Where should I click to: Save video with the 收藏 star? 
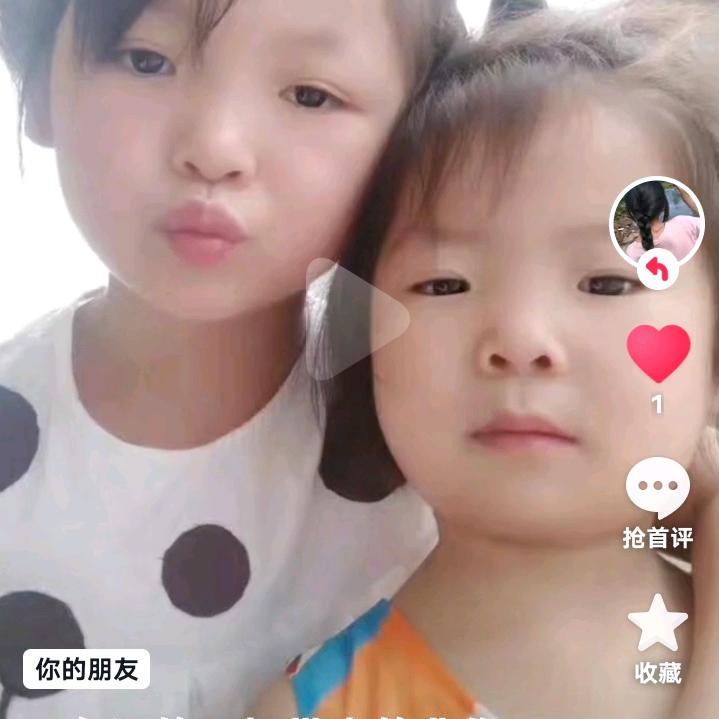tap(657, 623)
